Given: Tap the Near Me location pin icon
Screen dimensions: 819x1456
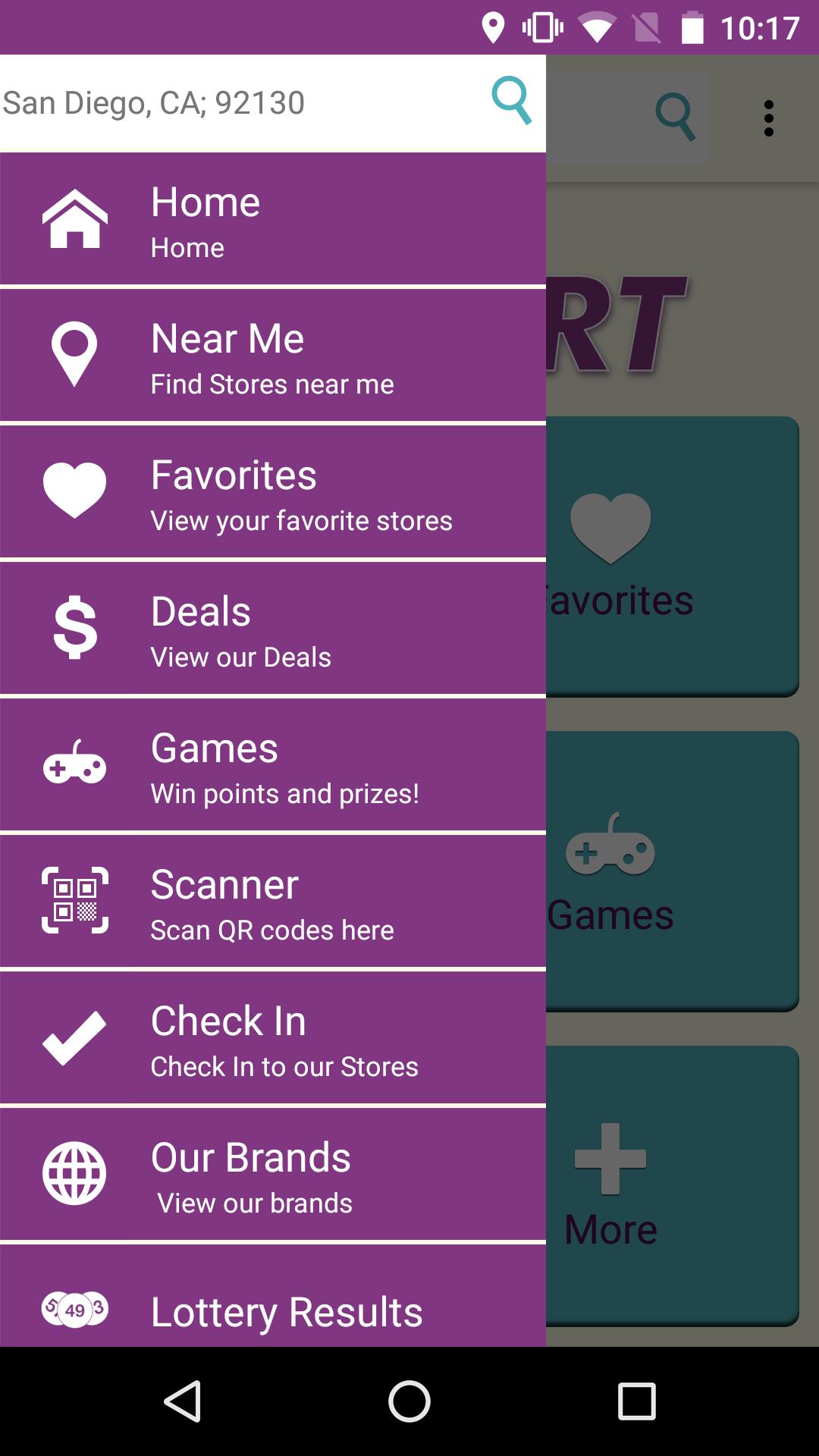Looking at the screenshot, I should (x=75, y=353).
